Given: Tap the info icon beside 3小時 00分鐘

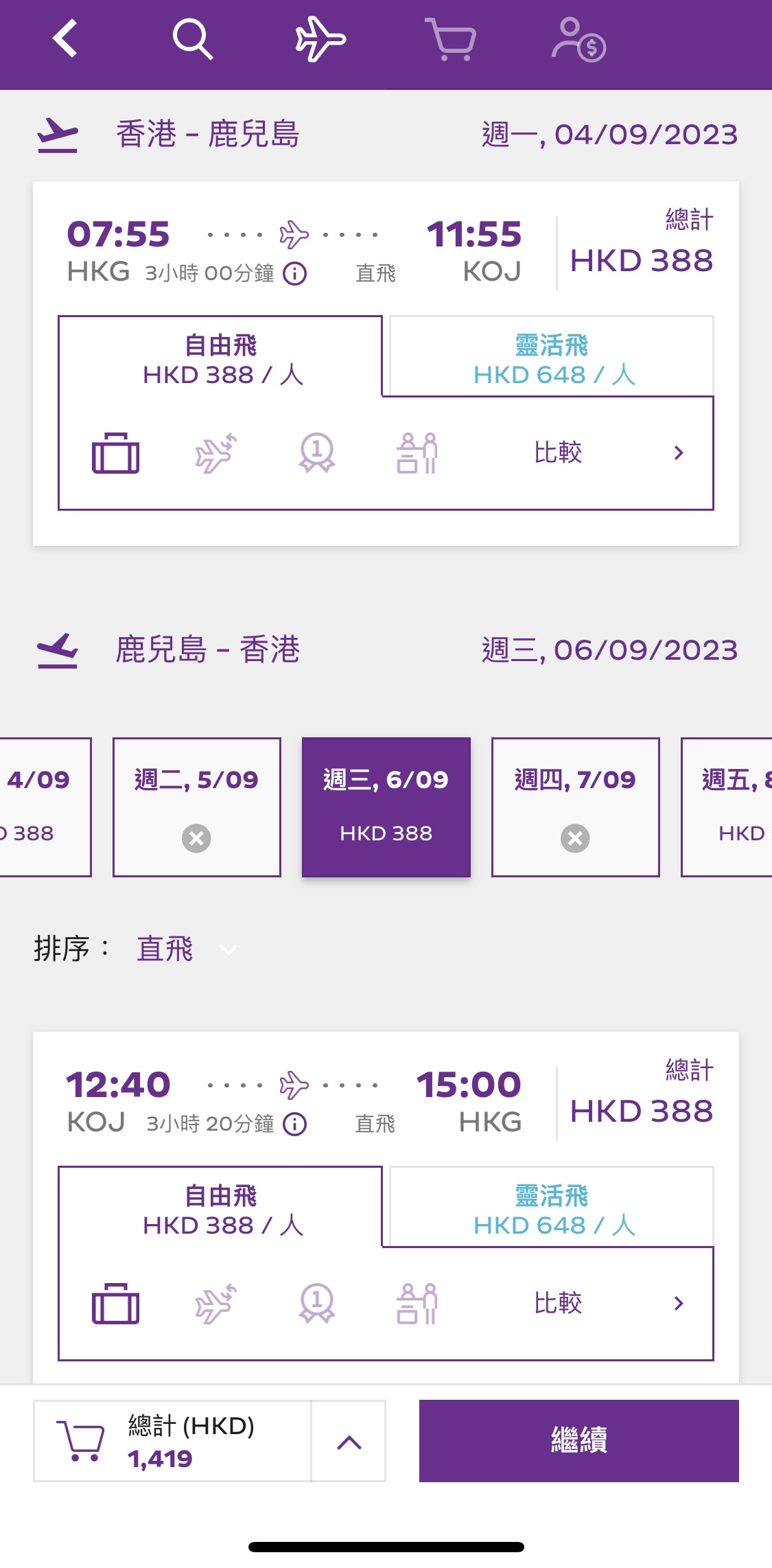Looking at the screenshot, I should click(x=295, y=274).
